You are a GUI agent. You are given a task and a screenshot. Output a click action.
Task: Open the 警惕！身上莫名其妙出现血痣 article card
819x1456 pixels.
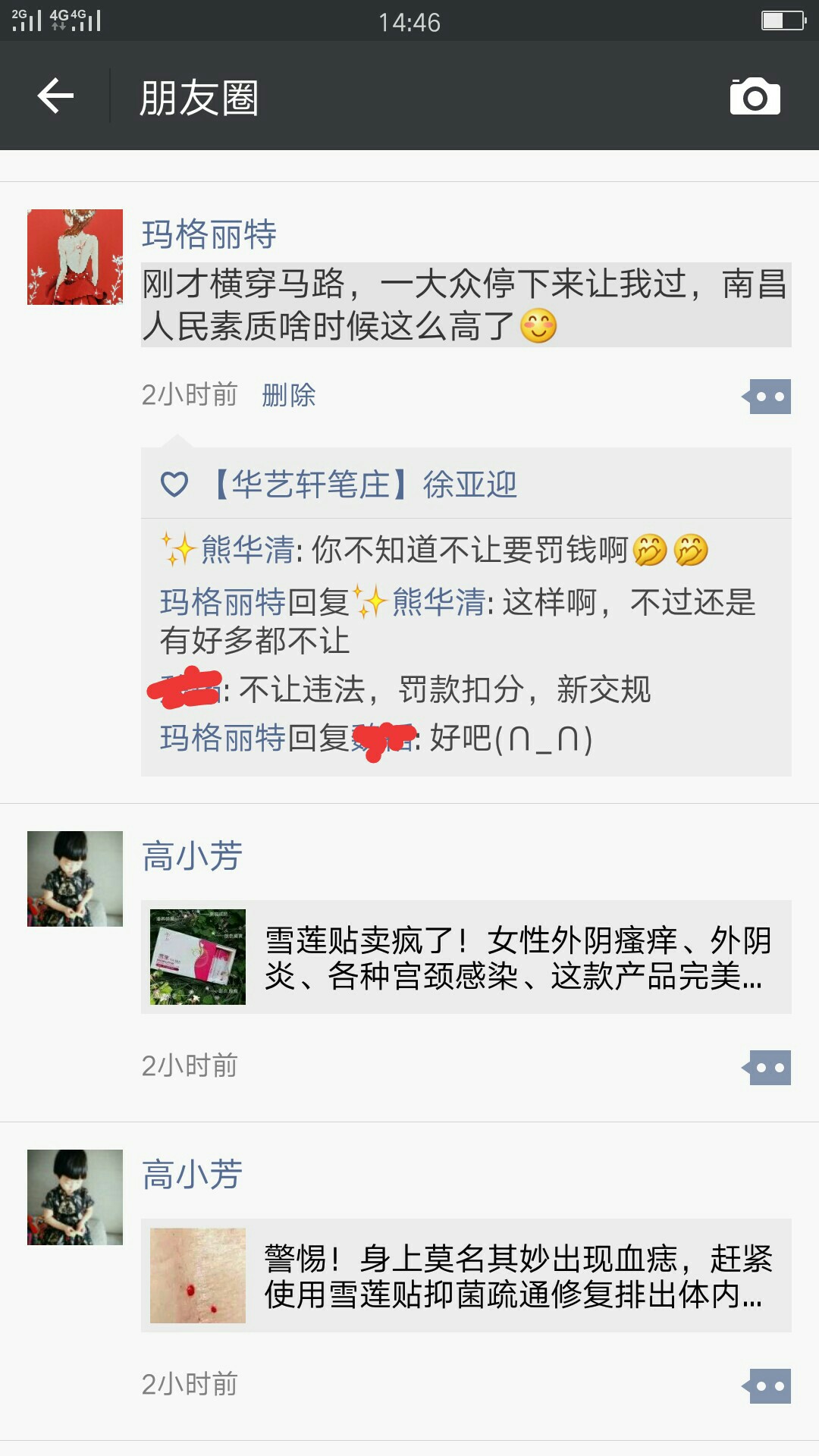(466, 1276)
